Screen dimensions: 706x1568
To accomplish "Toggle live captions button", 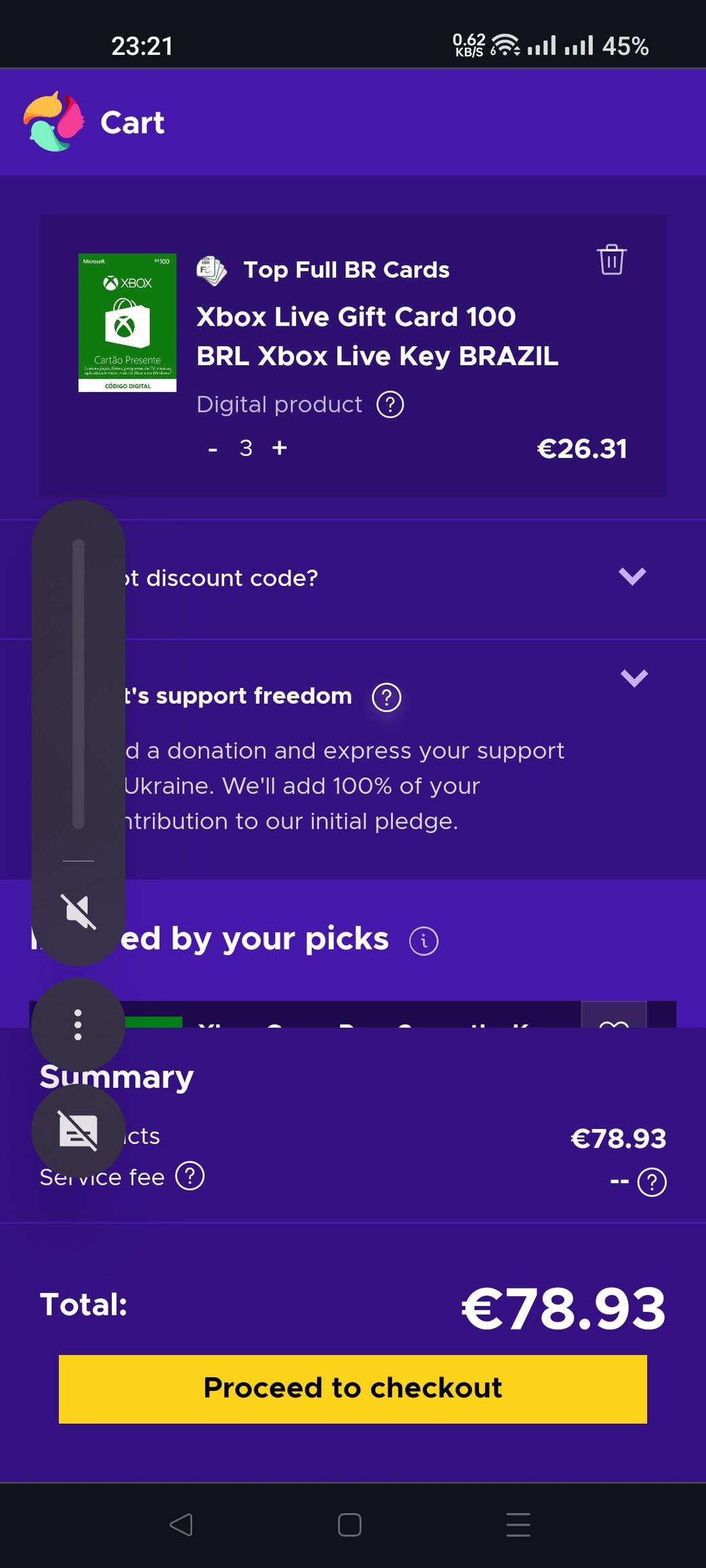I will [78, 1131].
